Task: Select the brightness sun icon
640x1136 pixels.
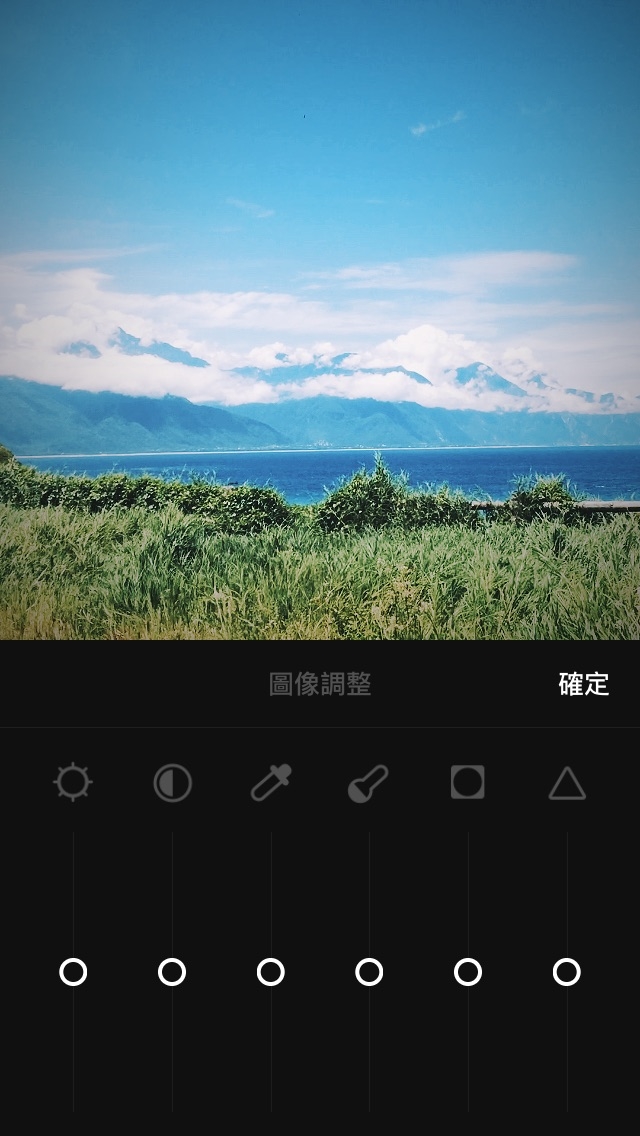Action: tap(73, 782)
